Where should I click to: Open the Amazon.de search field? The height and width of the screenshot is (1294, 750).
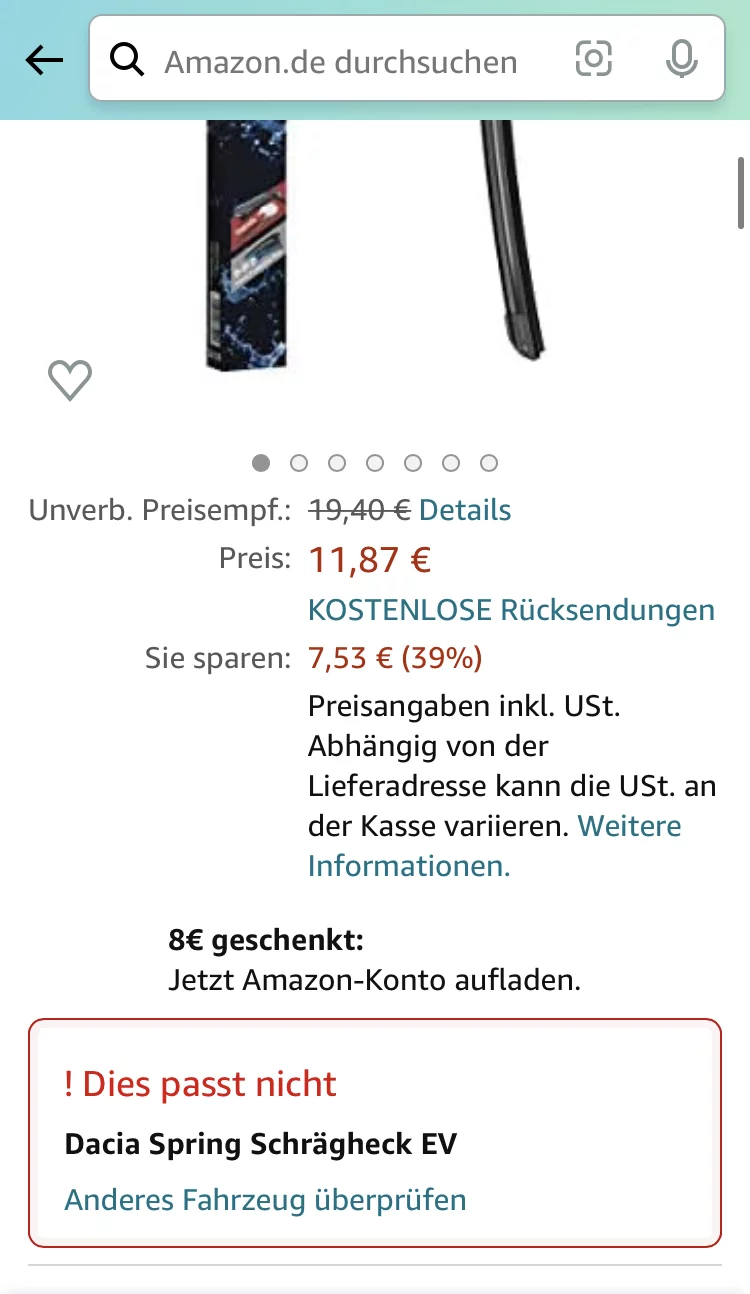(x=340, y=62)
